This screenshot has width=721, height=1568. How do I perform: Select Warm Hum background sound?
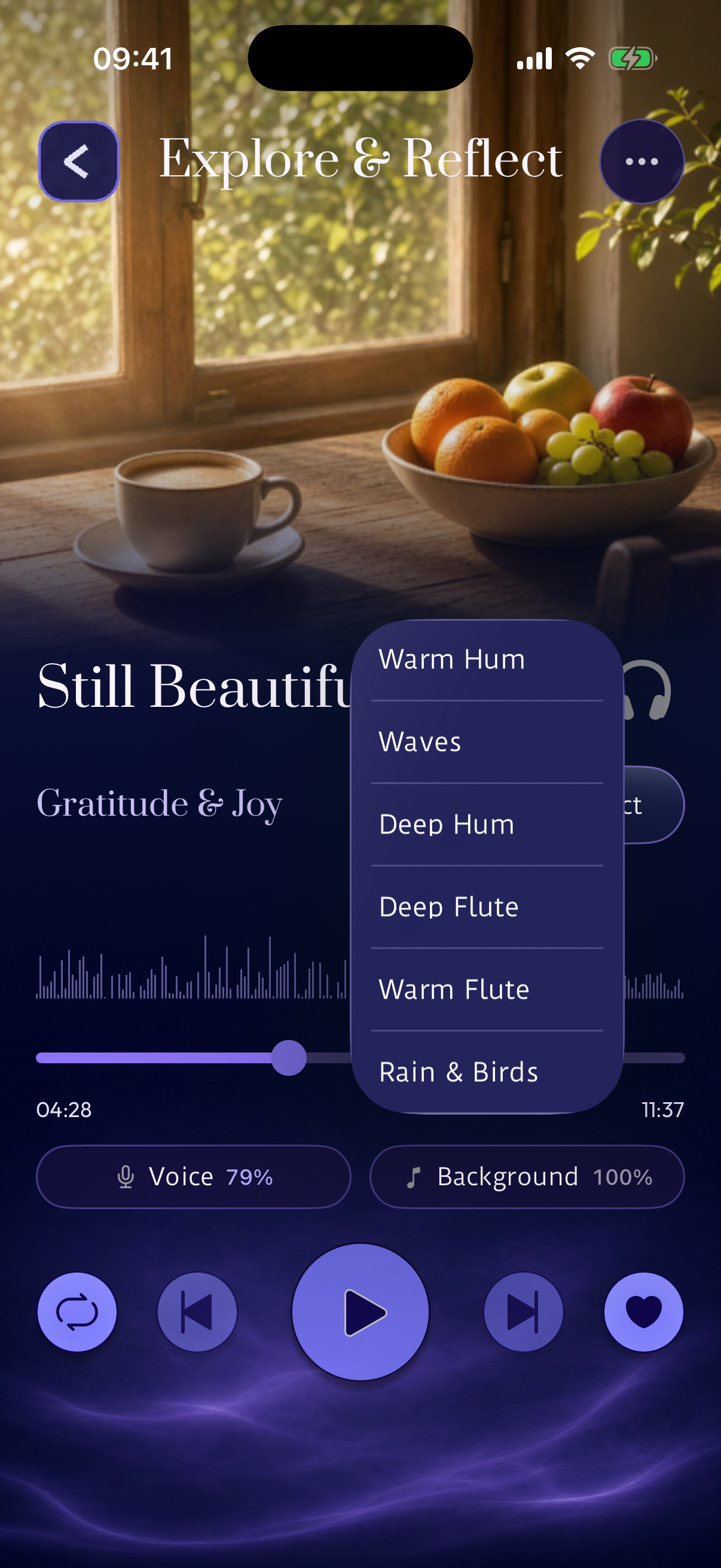click(487, 660)
